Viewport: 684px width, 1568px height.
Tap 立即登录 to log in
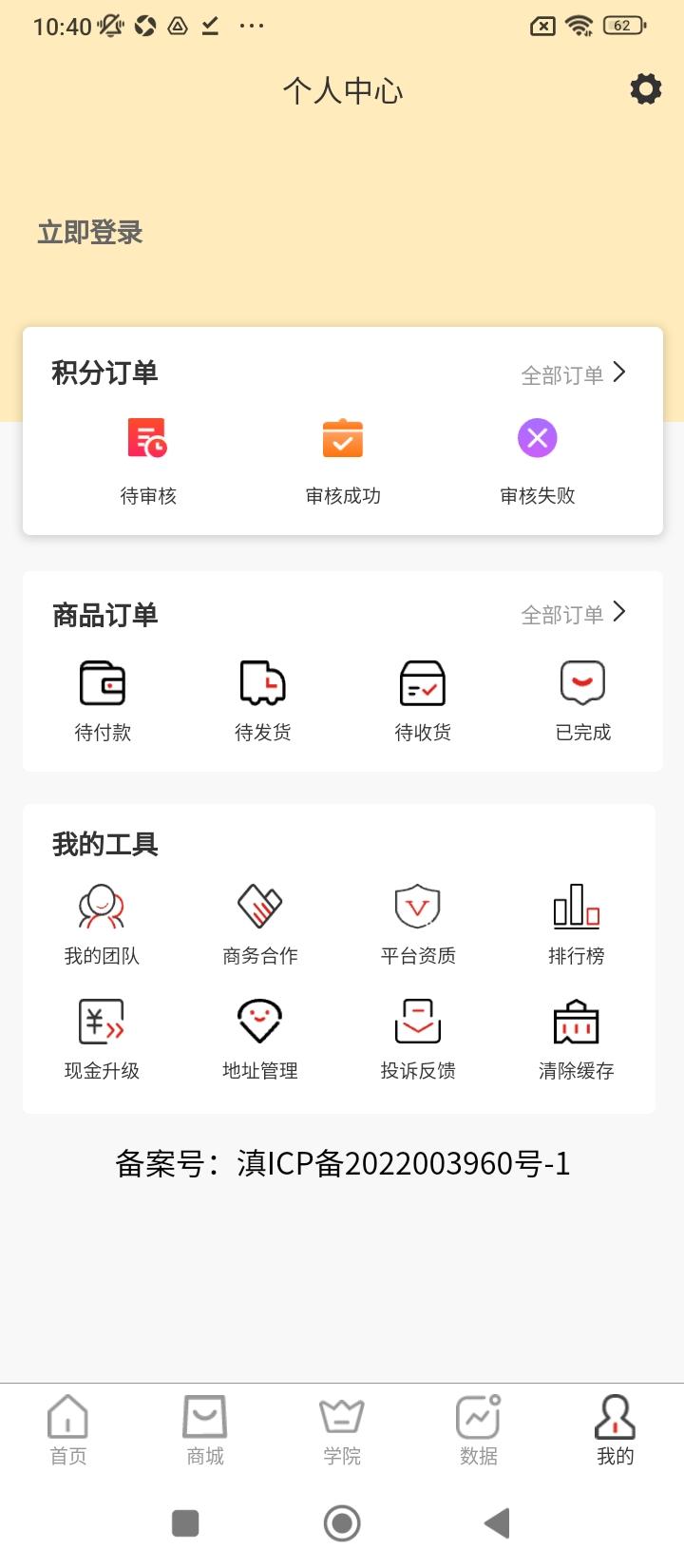(89, 232)
